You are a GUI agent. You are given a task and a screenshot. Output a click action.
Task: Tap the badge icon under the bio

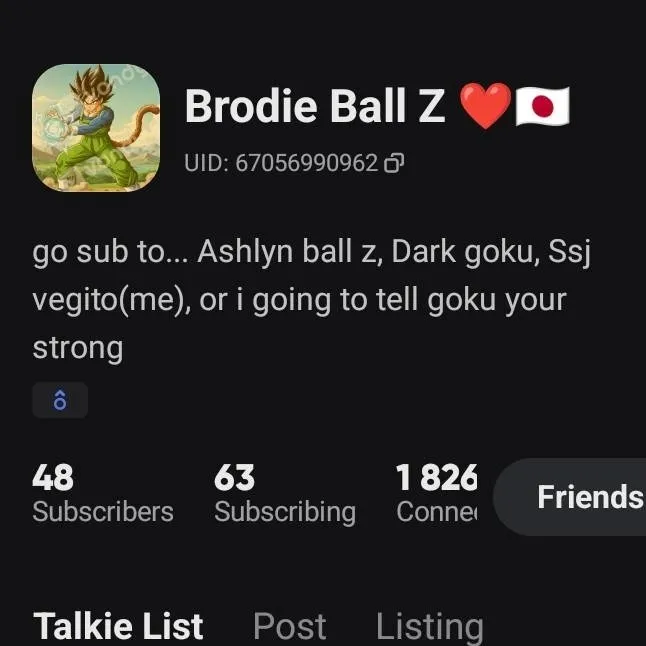(60, 401)
